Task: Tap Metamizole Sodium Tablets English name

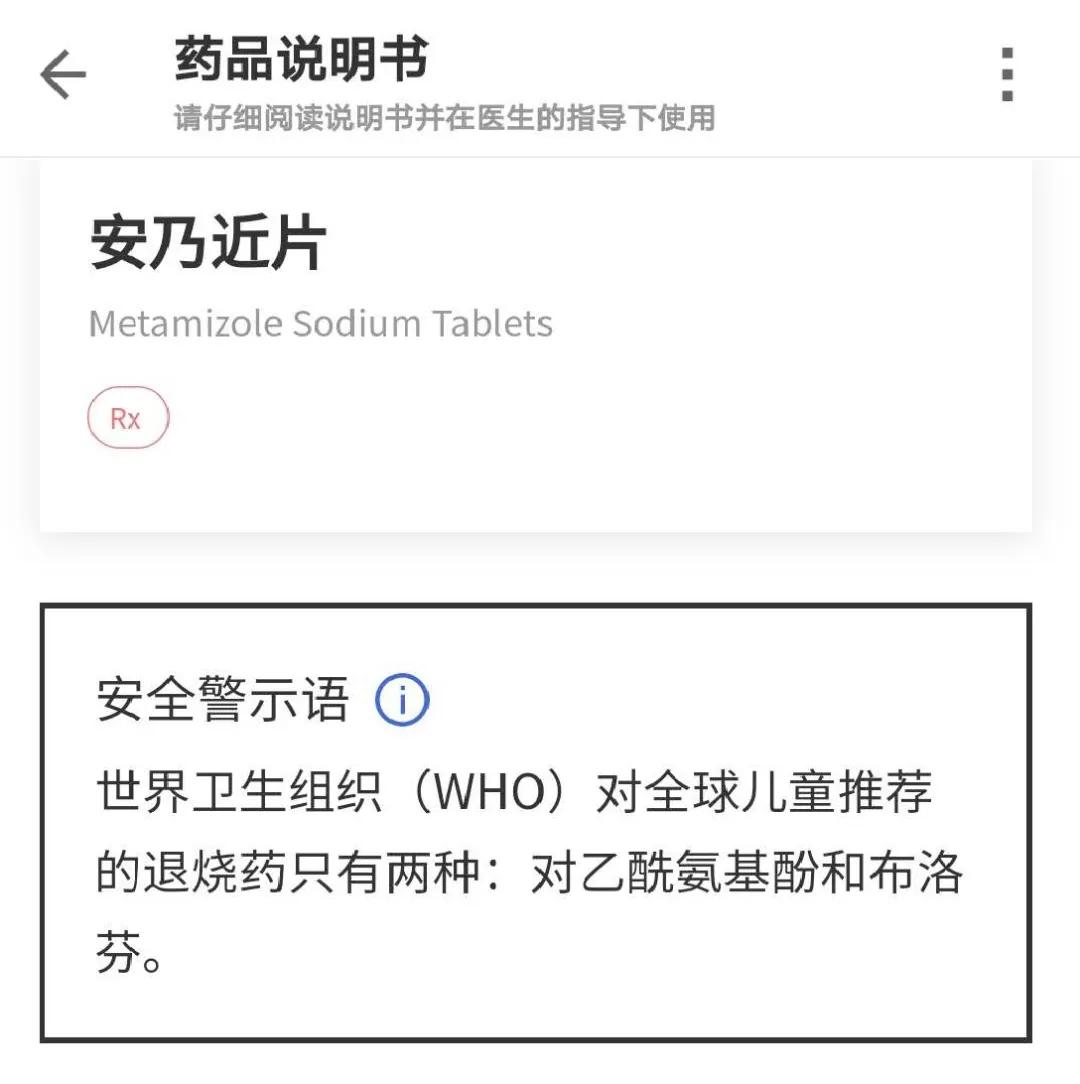Action: tap(320, 323)
